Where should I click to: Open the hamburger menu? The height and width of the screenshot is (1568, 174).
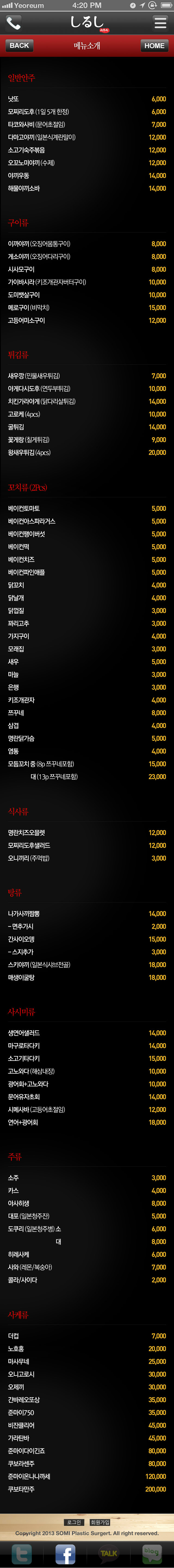point(160,23)
